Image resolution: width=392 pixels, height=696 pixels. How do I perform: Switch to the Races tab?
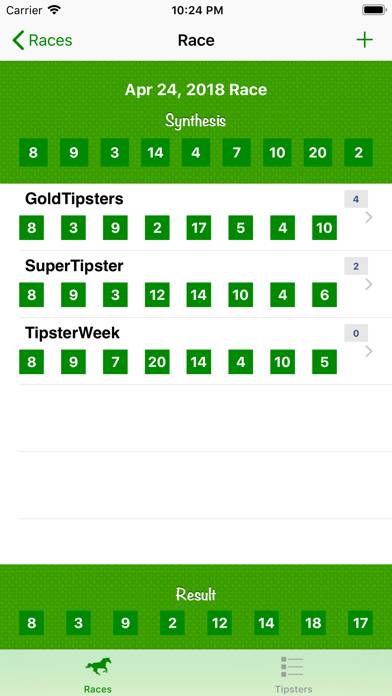click(x=98, y=674)
